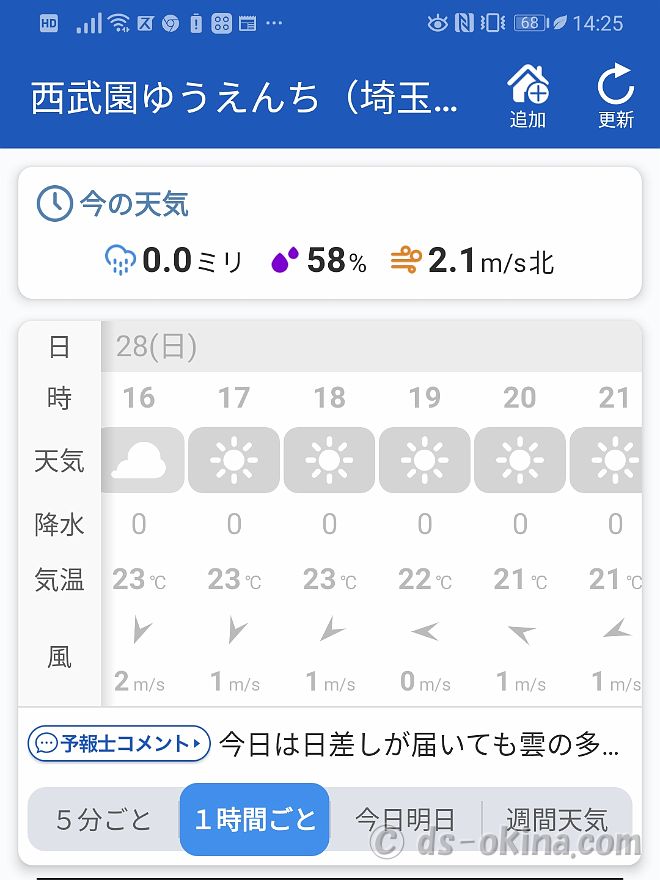Refresh the forecast with 更新
The width and height of the screenshot is (660, 880).
(x=615, y=97)
